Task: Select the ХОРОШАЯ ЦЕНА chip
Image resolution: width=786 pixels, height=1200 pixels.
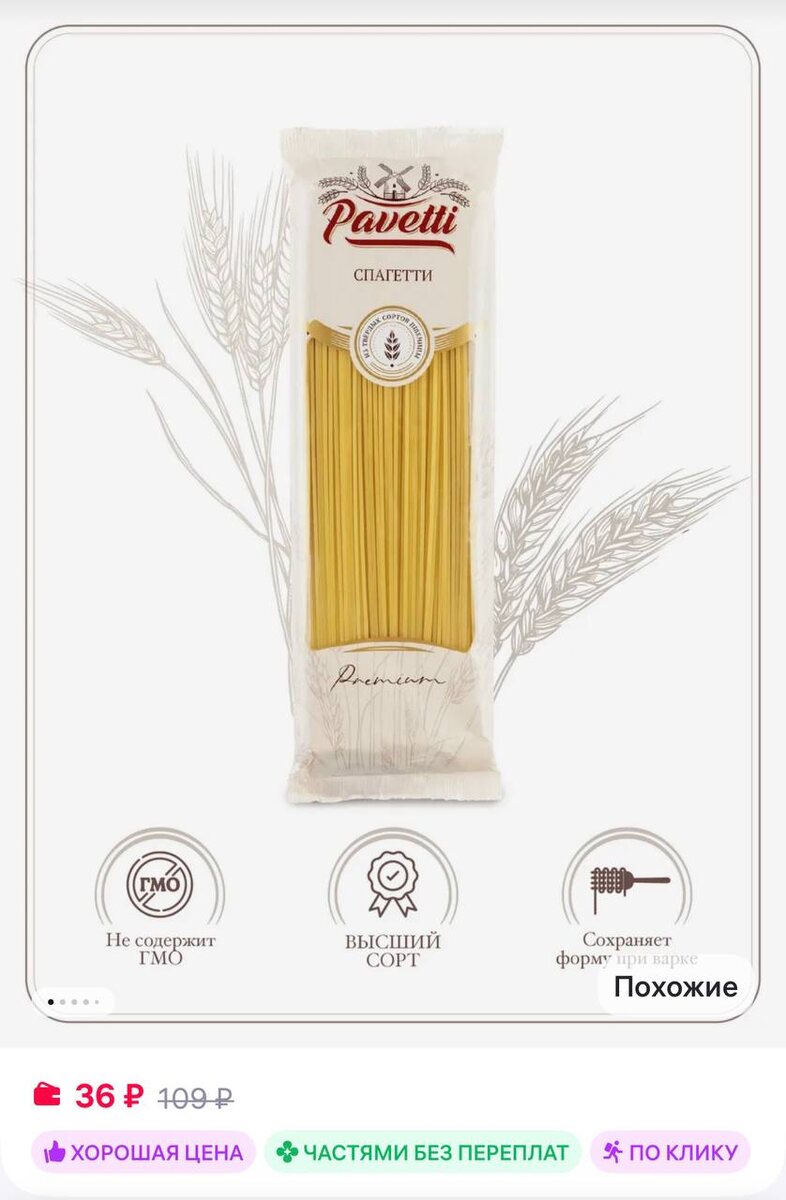Action: [x=143, y=1152]
